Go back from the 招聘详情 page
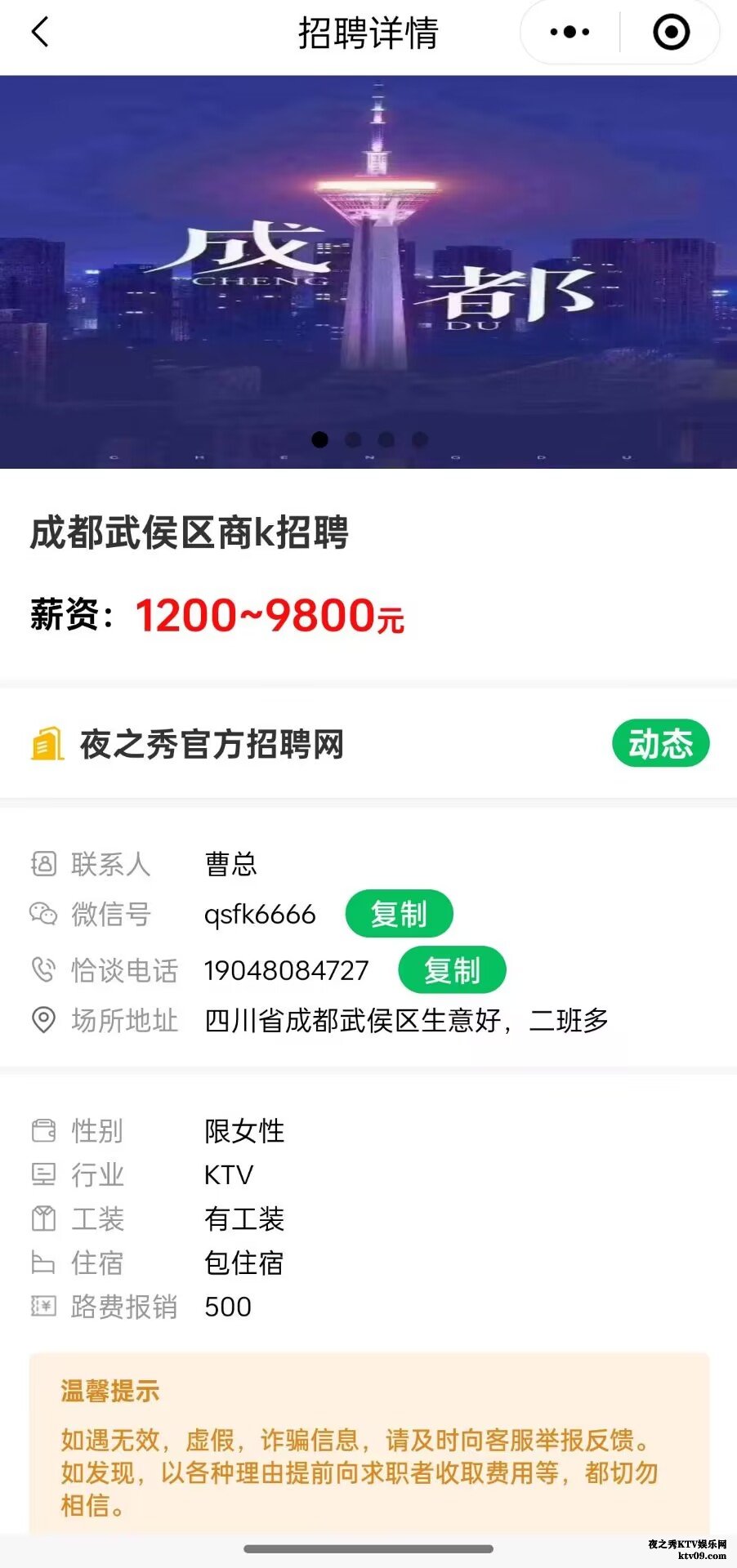Screen dimensions: 737x1568 pyautogui.click(x=40, y=33)
